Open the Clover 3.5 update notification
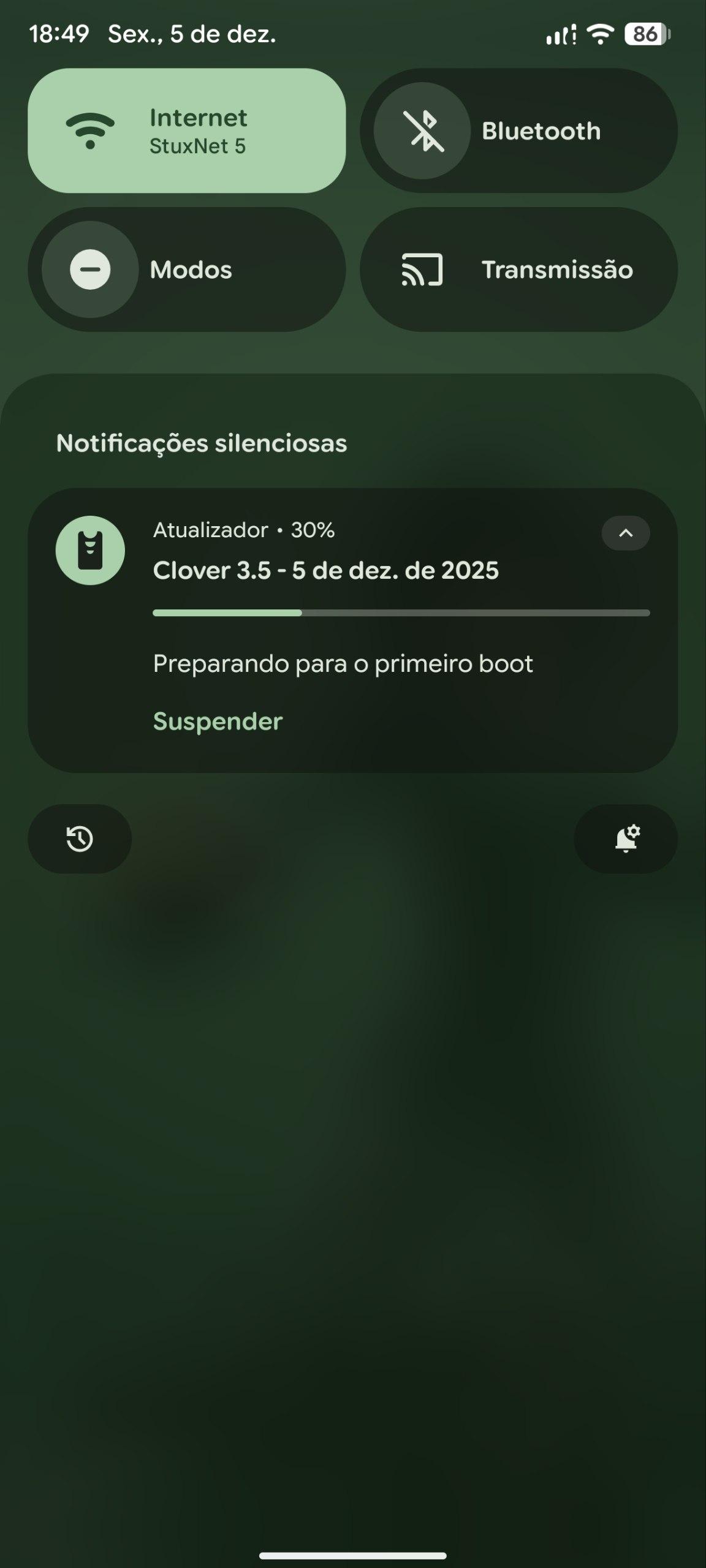This screenshot has width=706, height=1568. pyautogui.click(x=325, y=570)
